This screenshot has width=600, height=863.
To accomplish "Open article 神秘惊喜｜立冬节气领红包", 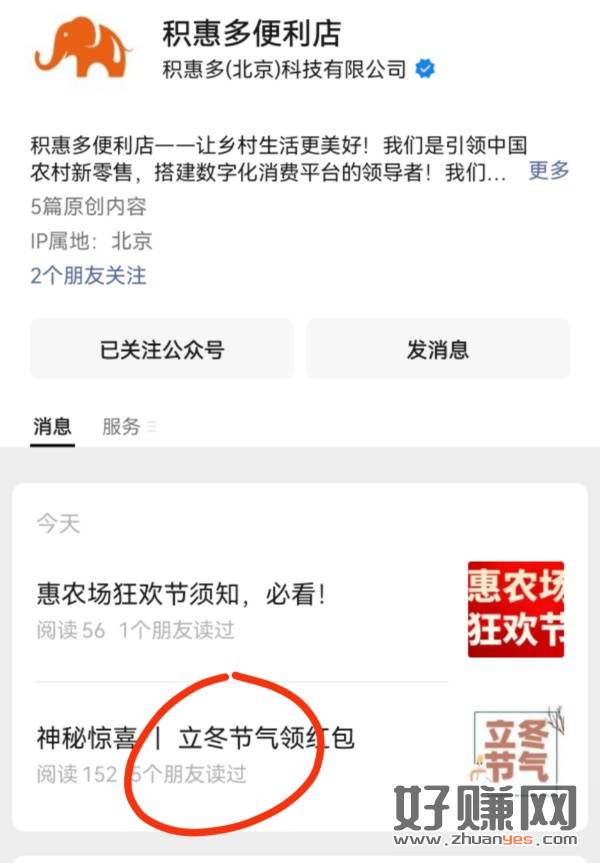I will tap(196, 740).
